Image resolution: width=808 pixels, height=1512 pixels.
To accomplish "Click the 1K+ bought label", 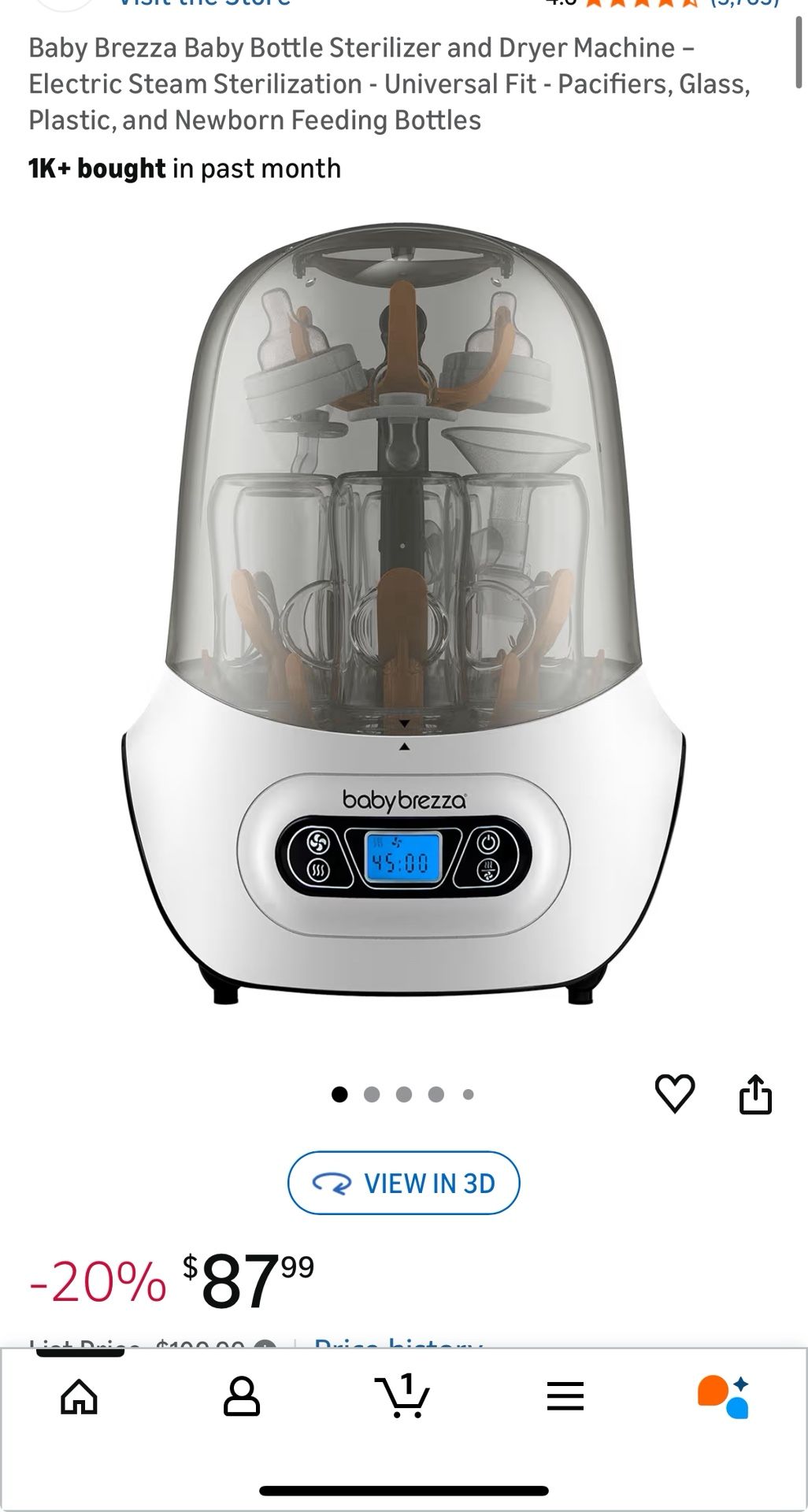I will click(x=97, y=169).
